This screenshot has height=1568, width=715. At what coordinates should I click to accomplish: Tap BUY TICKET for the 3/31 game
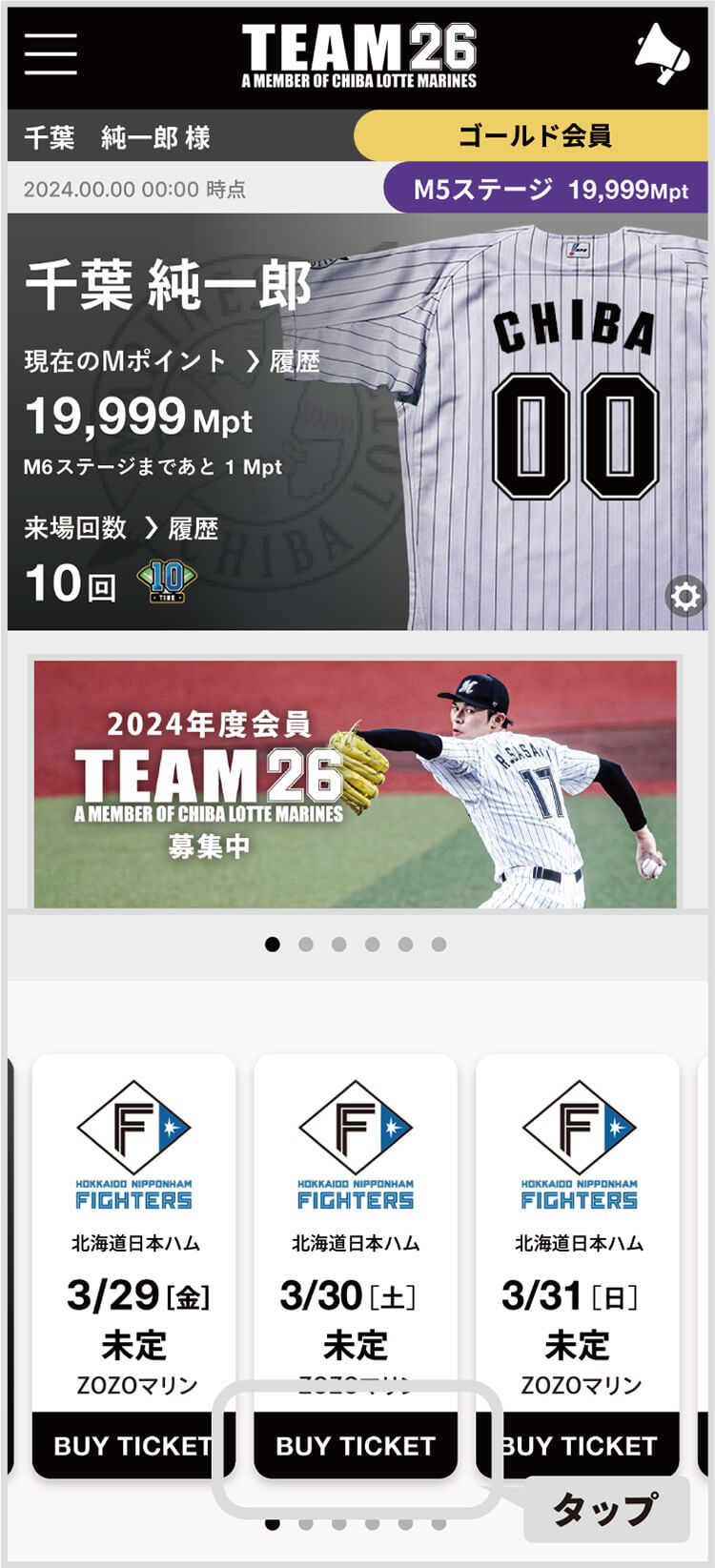coord(578,1445)
